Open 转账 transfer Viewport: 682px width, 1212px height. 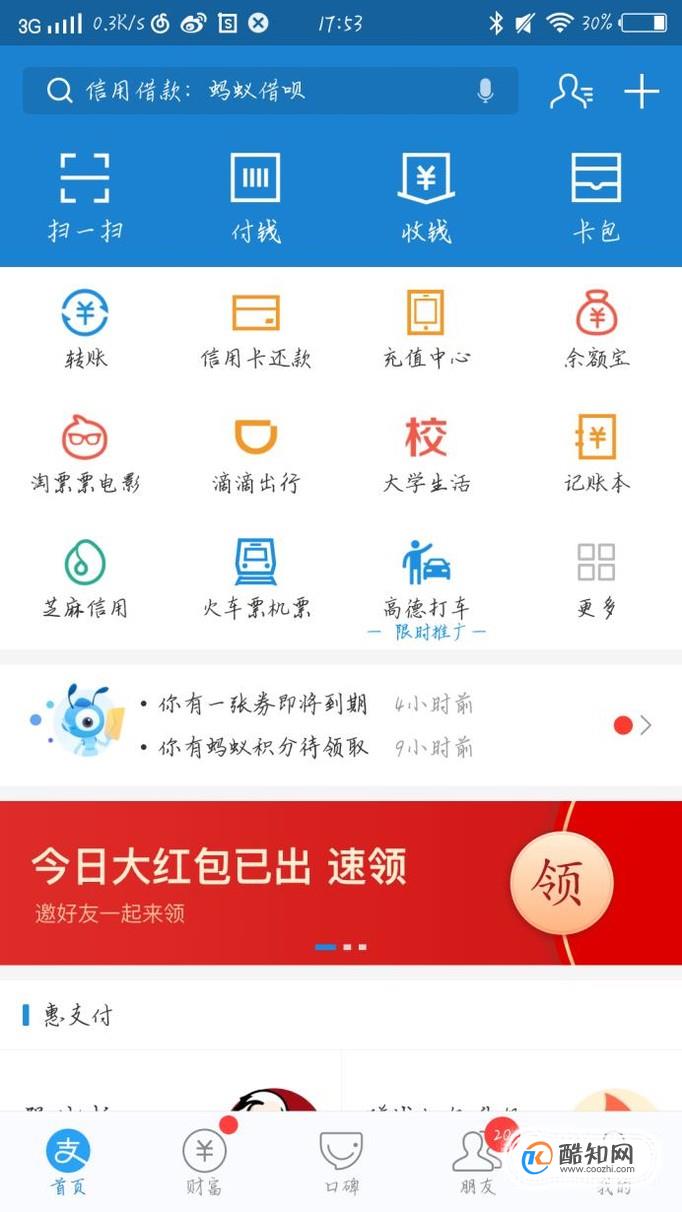85,329
